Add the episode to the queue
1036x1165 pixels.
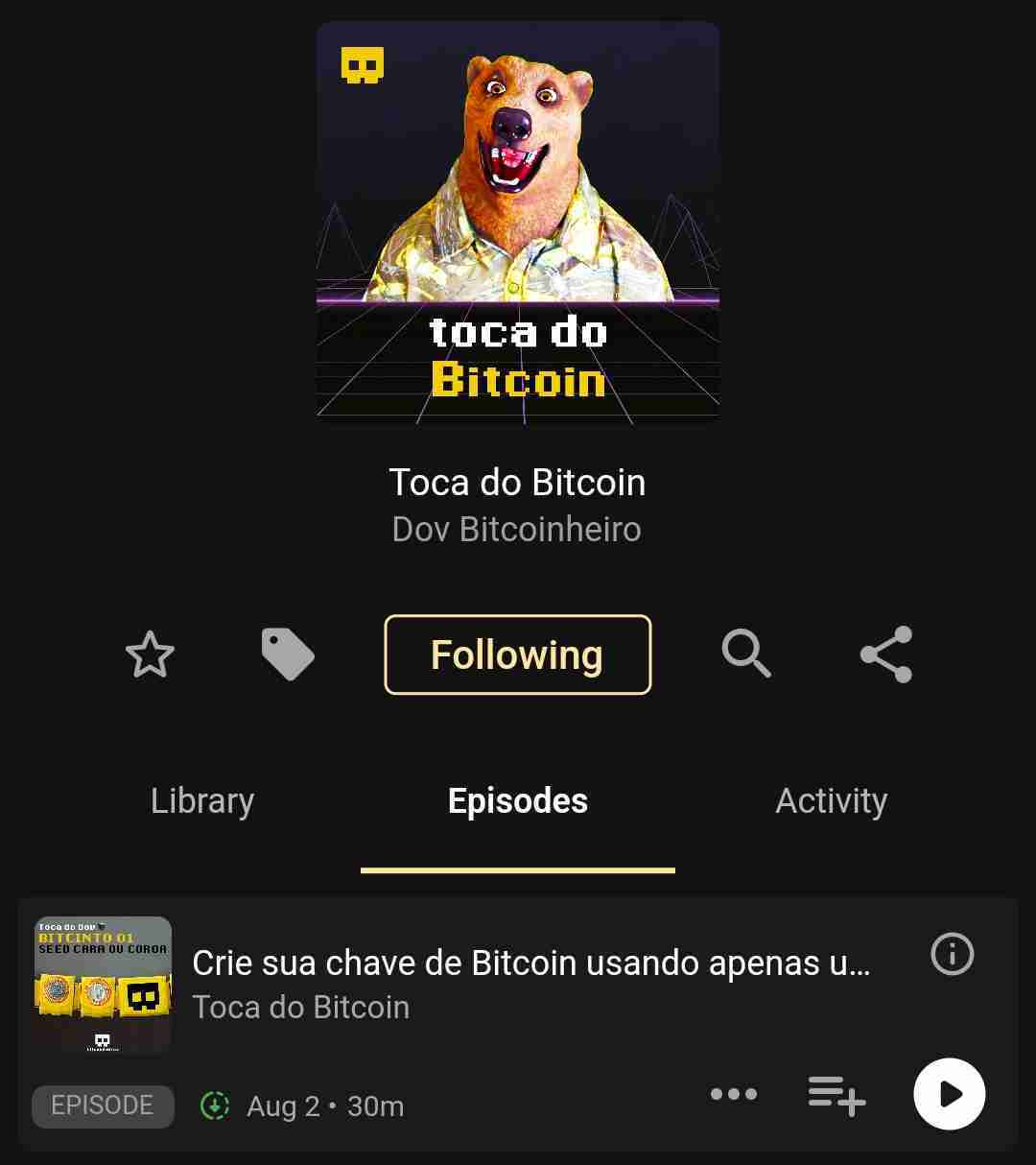coord(836,1094)
